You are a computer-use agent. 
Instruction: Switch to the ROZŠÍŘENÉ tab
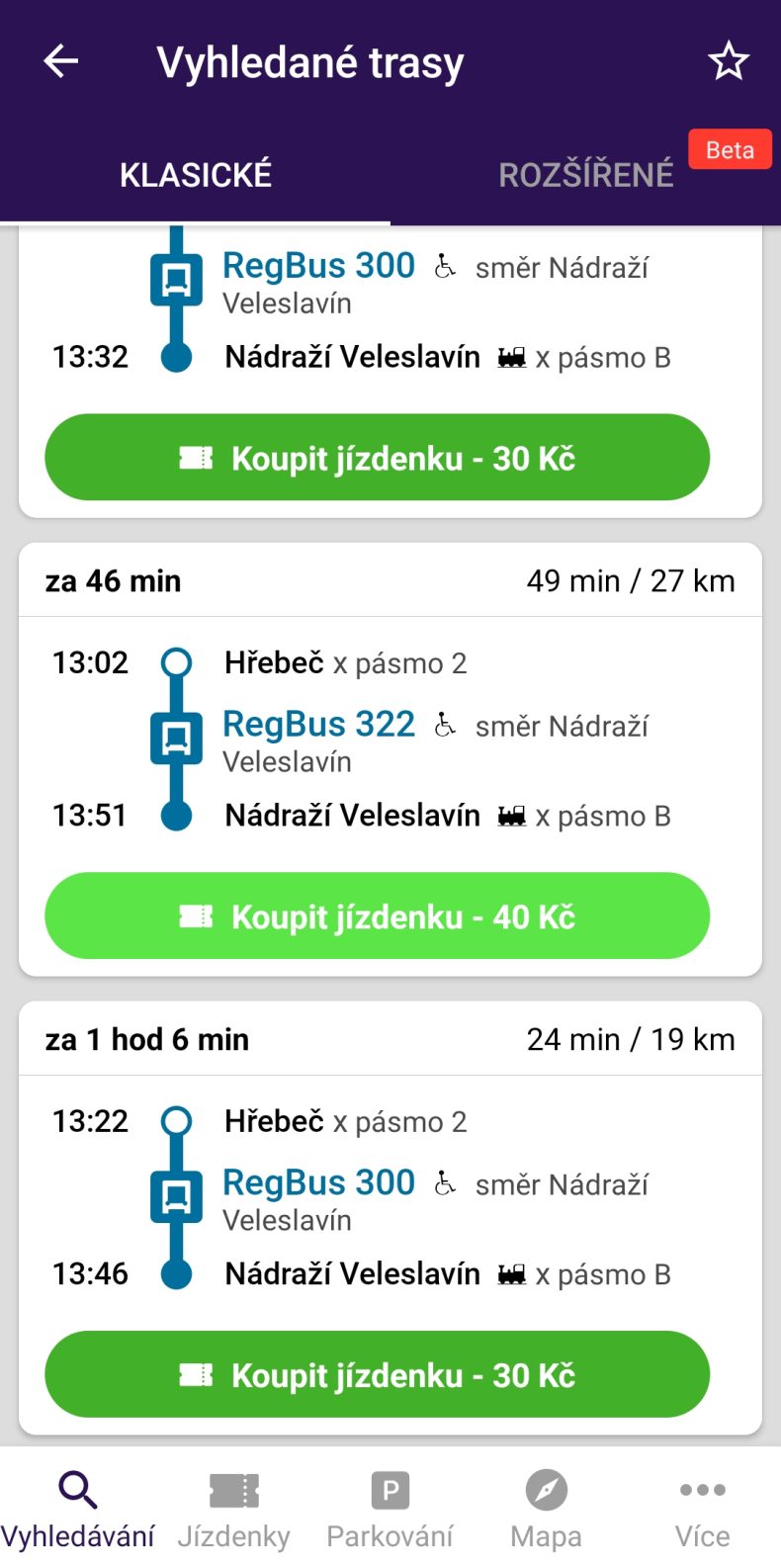point(587,174)
